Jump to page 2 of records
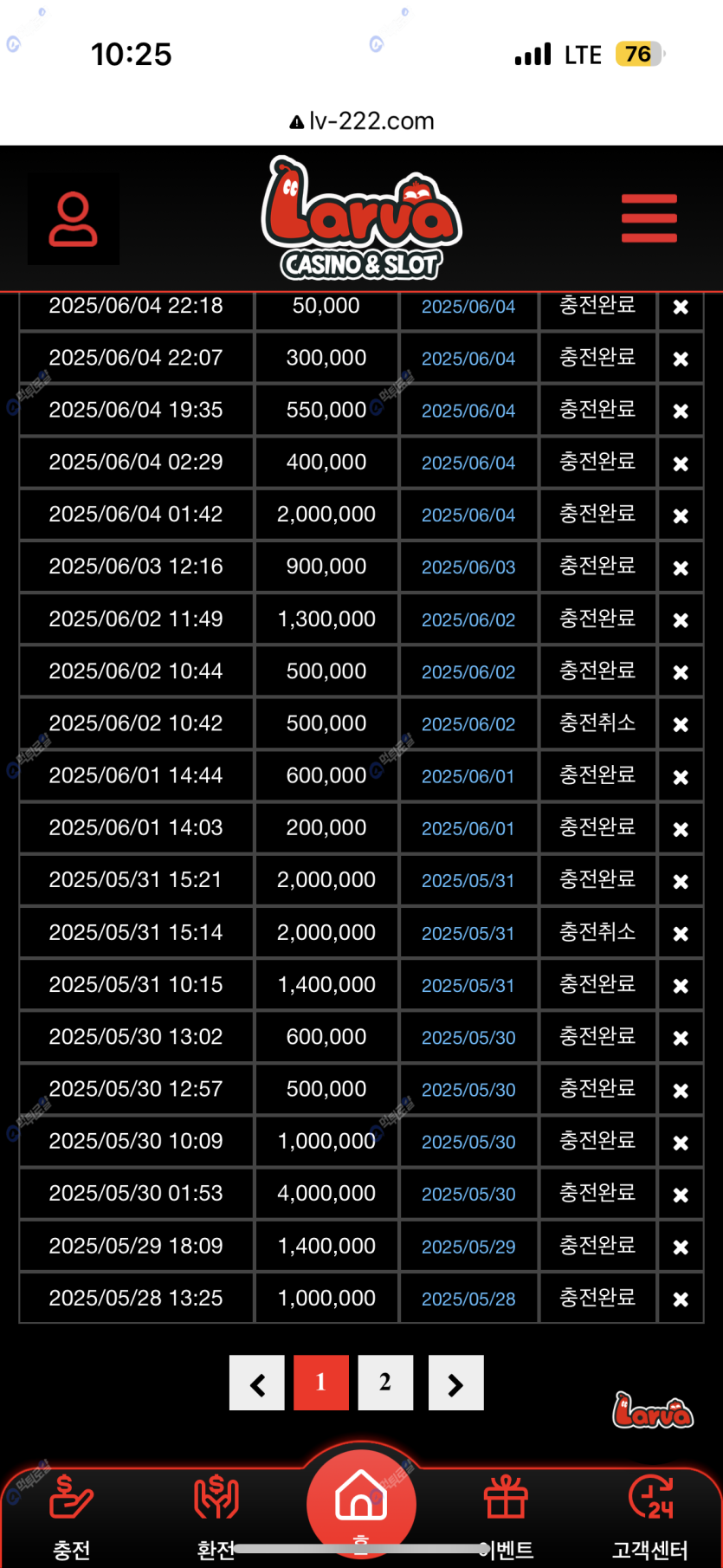 pyautogui.click(x=385, y=1383)
